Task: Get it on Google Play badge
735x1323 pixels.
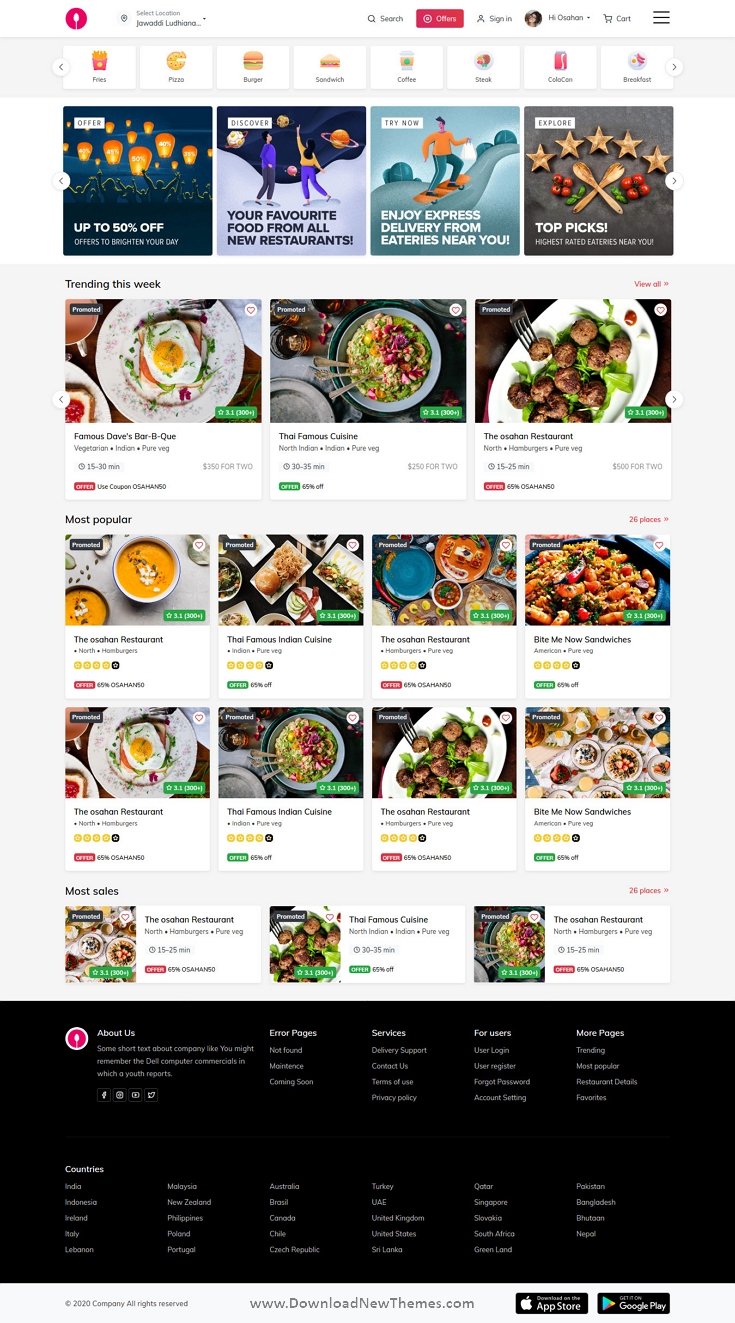Action: point(633,1303)
